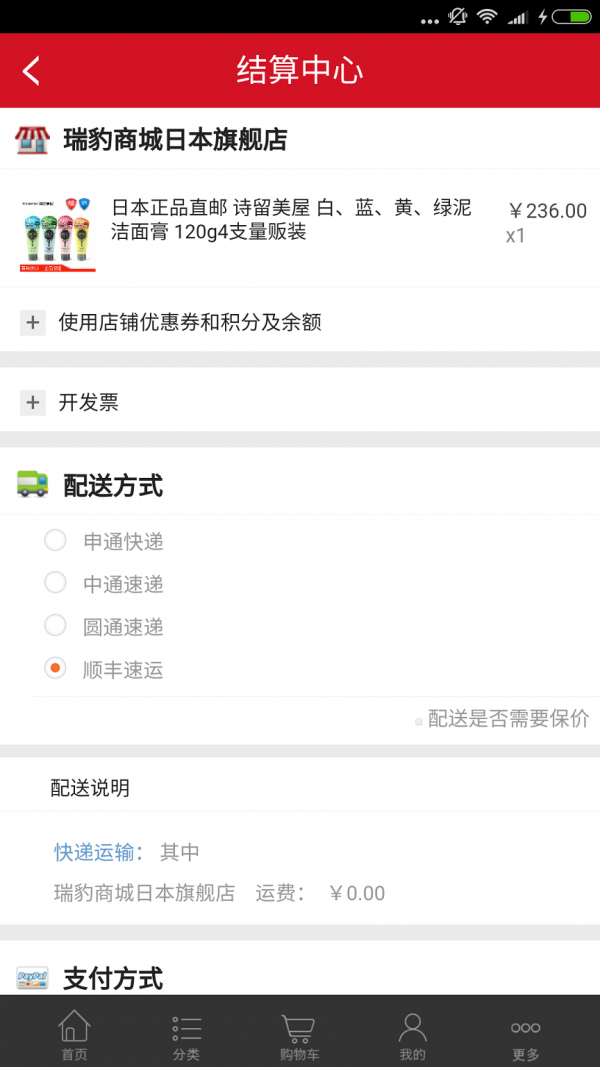Open the 我的 profile tab

pyautogui.click(x=412, y=1035)
